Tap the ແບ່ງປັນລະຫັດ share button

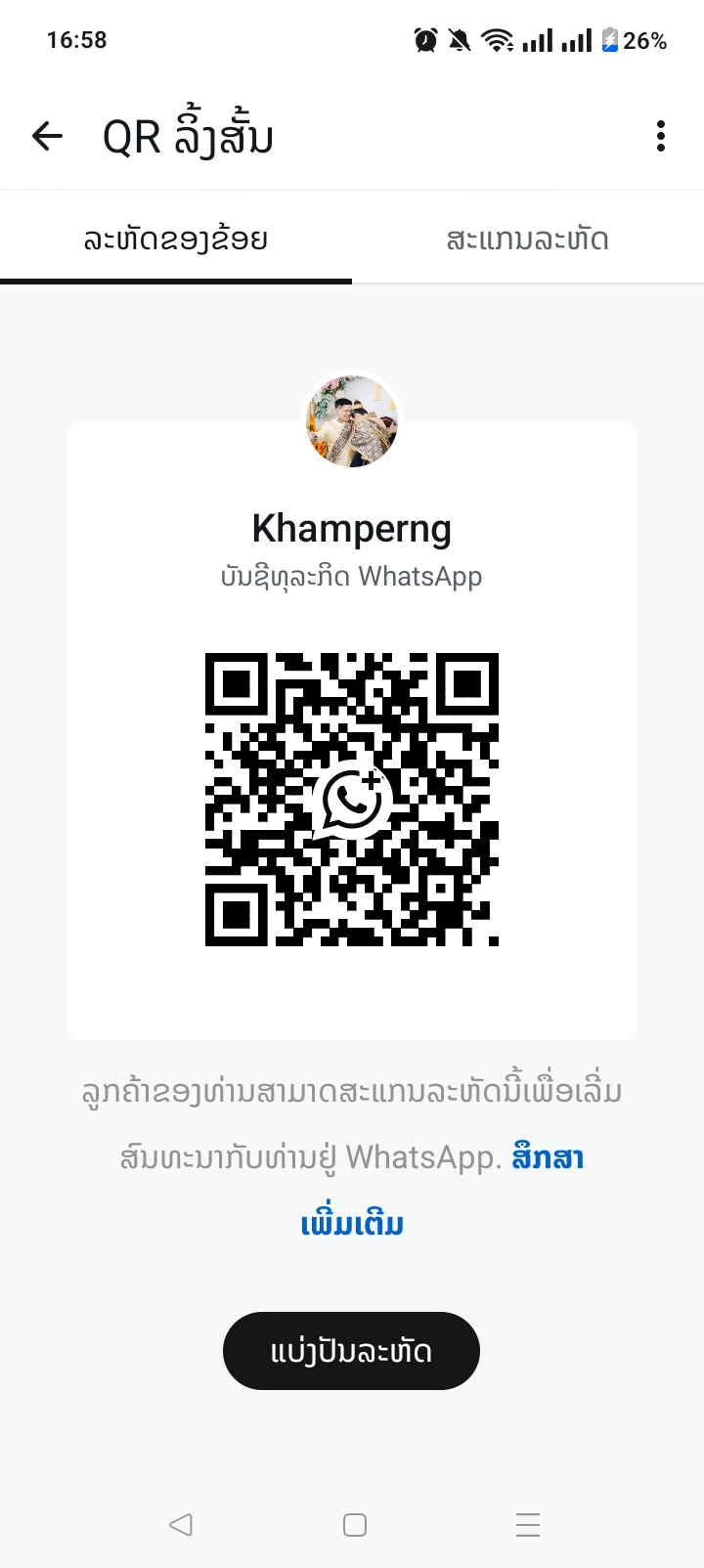(x=351, y=1351)
